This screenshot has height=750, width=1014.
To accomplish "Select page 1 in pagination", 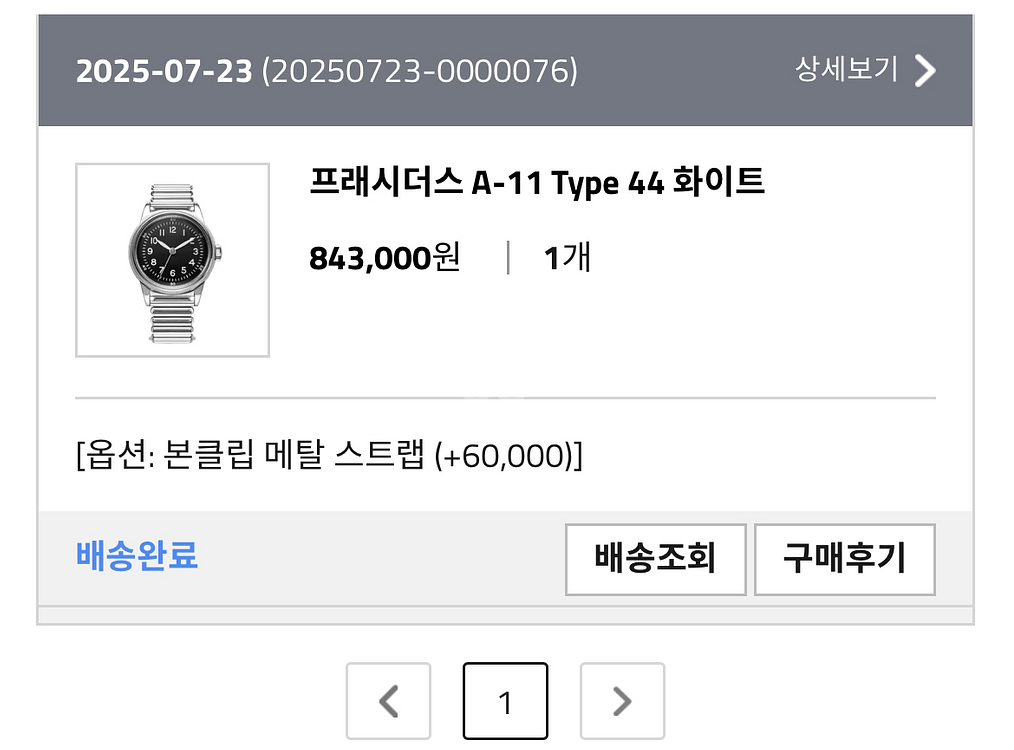I will (505, 702).
